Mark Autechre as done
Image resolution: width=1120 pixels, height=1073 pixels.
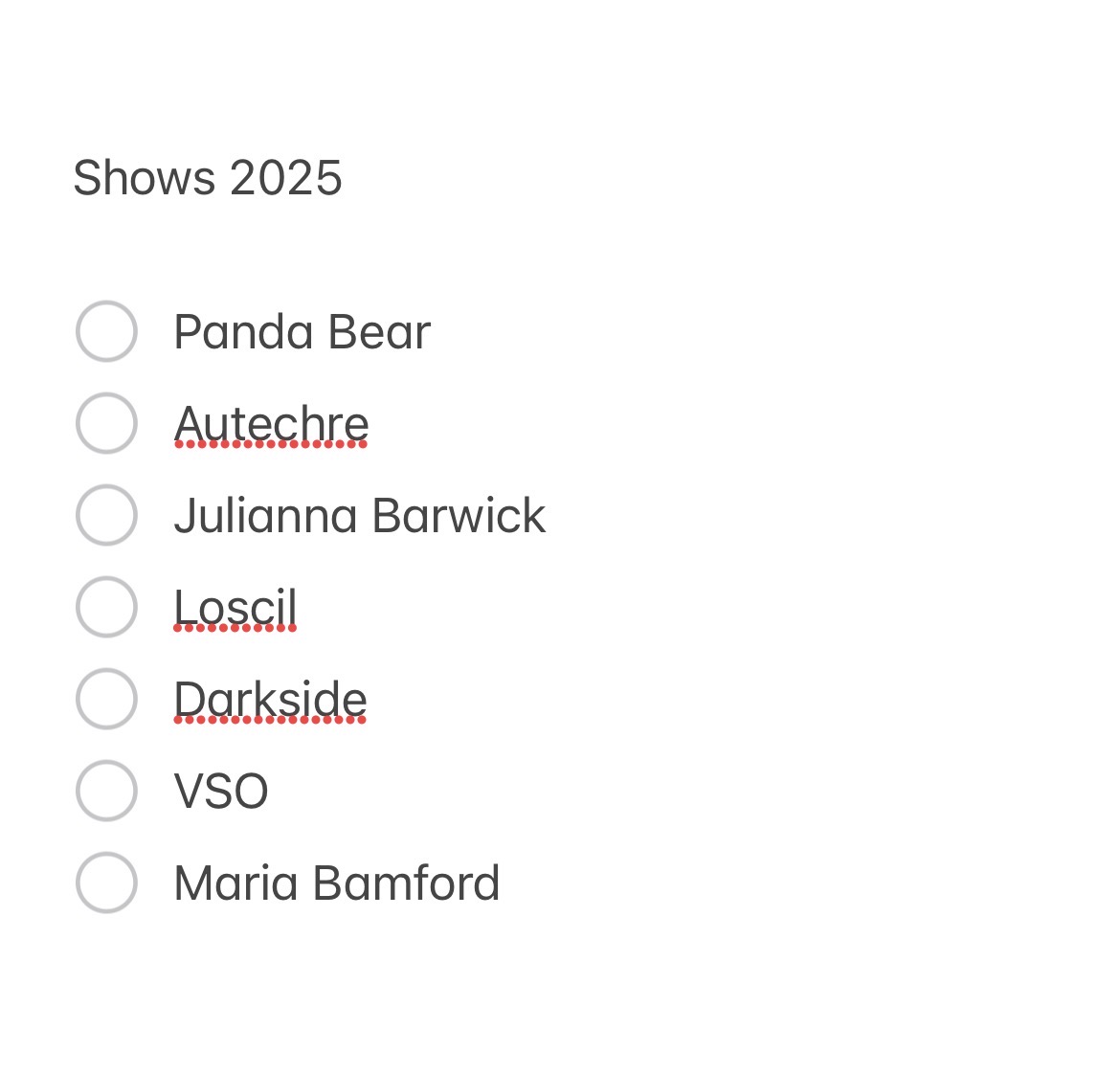point(106,423)
